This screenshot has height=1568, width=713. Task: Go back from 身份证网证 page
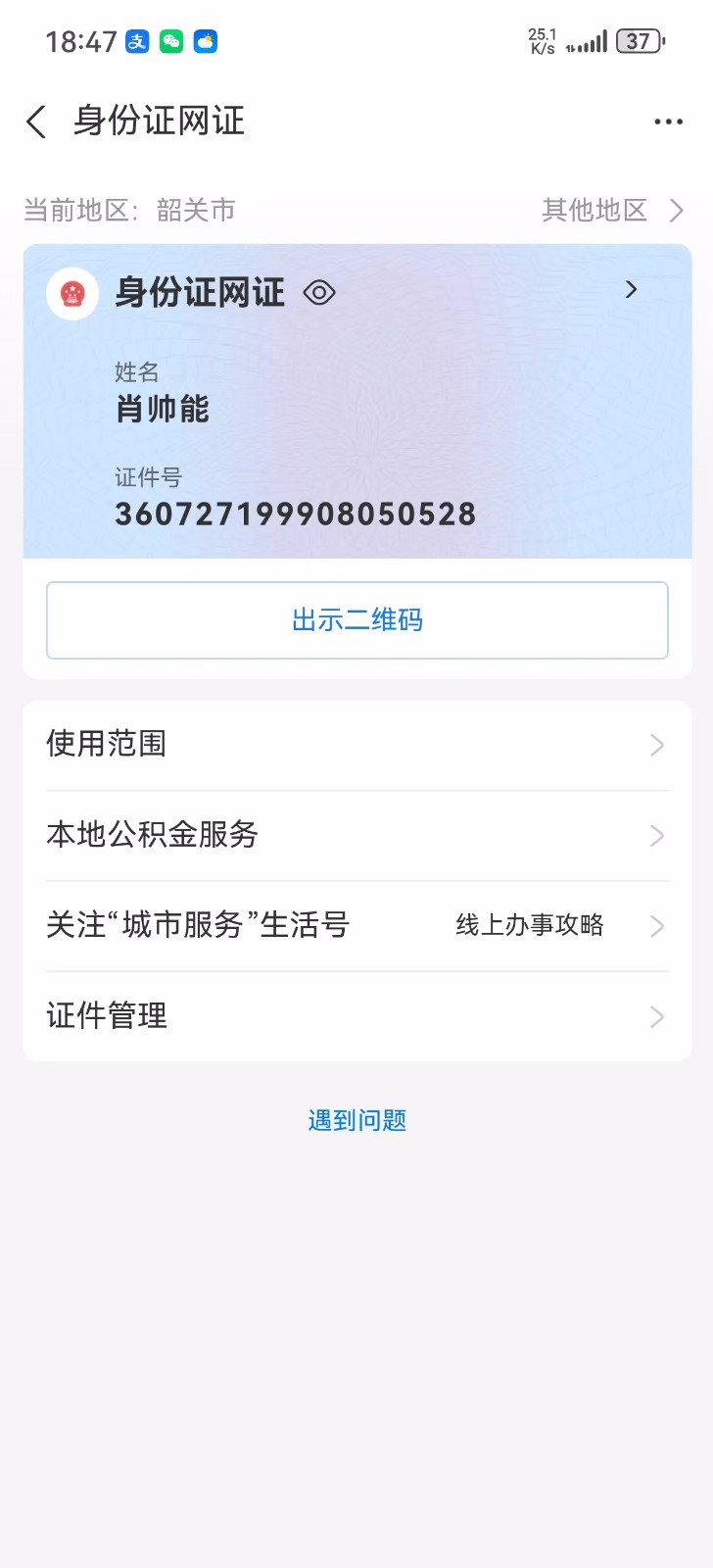36,122
